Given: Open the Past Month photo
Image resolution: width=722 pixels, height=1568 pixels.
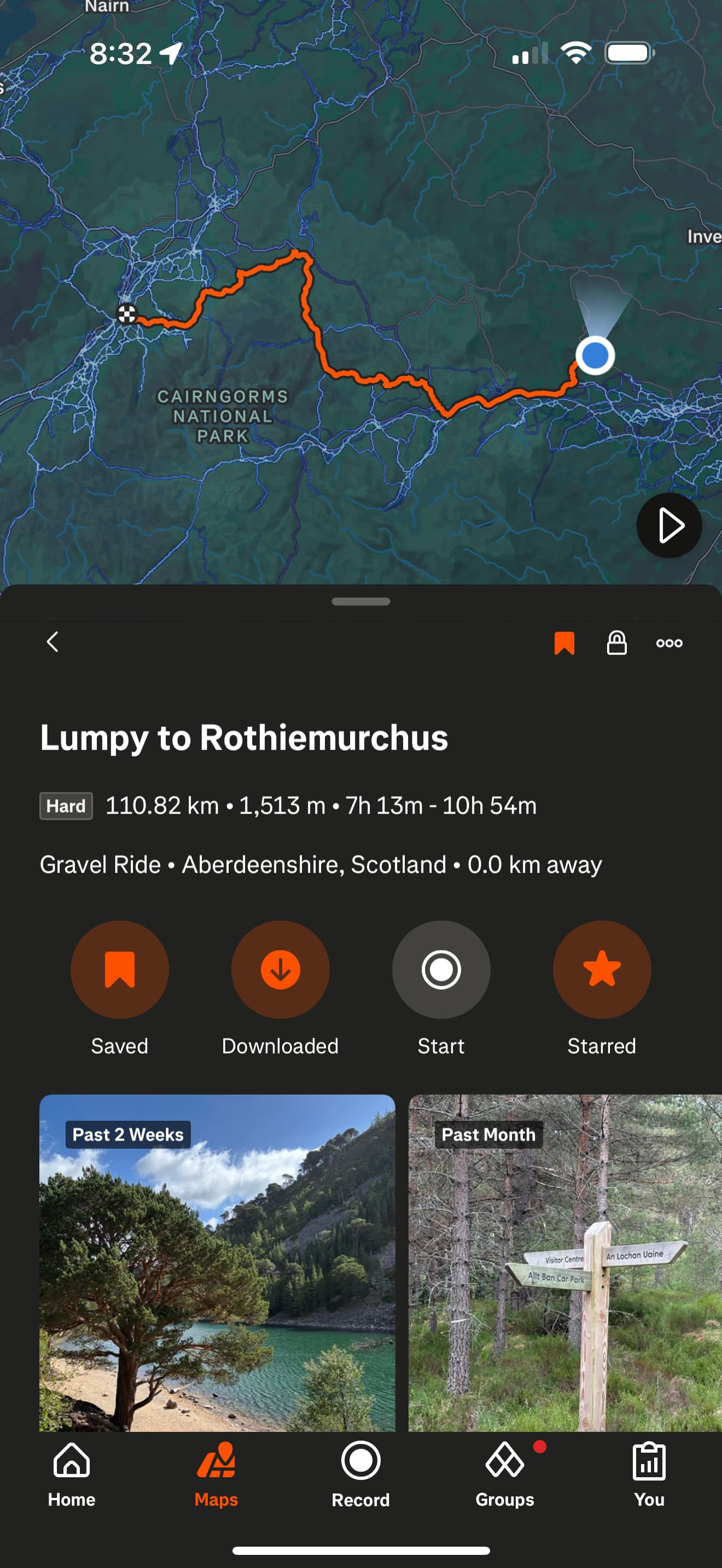Looking at the screenshot, I should (565, 1263).
